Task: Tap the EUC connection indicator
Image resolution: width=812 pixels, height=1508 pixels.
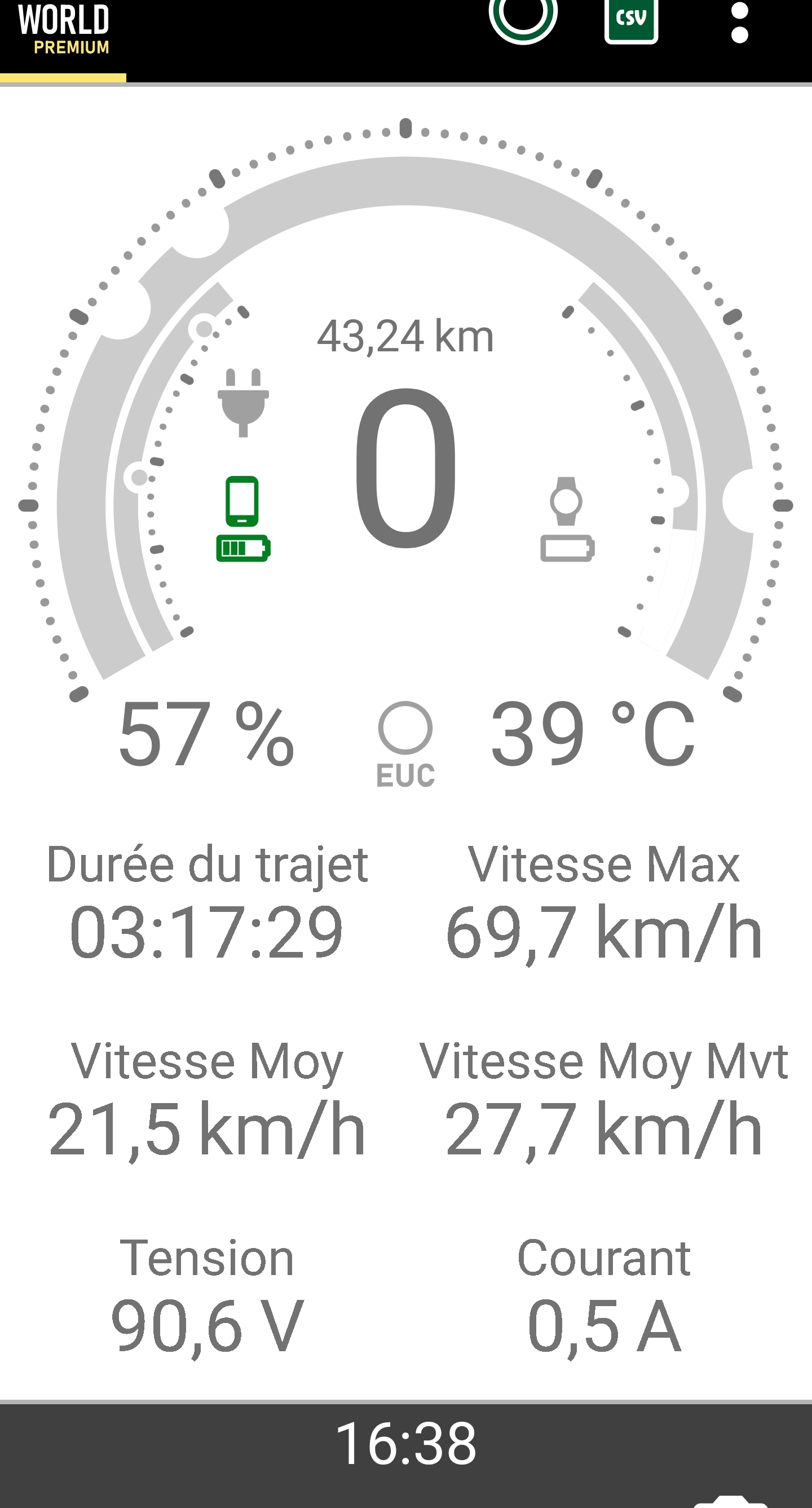Action: click(405, 744)
